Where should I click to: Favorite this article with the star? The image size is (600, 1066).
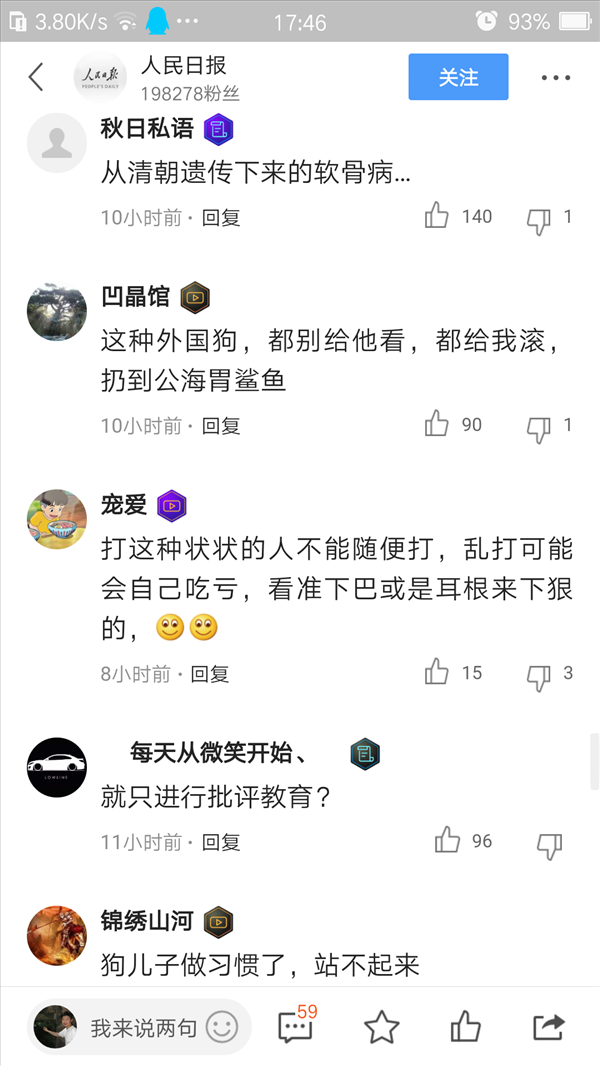pyautogui.click(x=382, y=1027)
